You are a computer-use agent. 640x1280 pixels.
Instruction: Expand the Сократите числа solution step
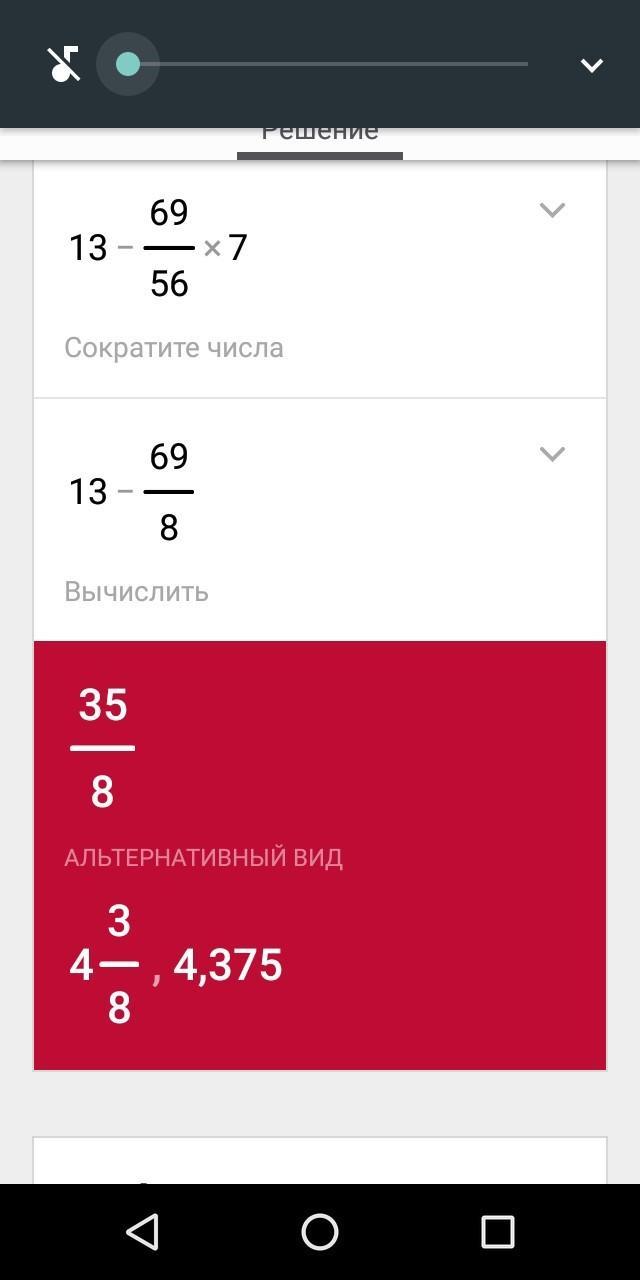click(552, 210)
